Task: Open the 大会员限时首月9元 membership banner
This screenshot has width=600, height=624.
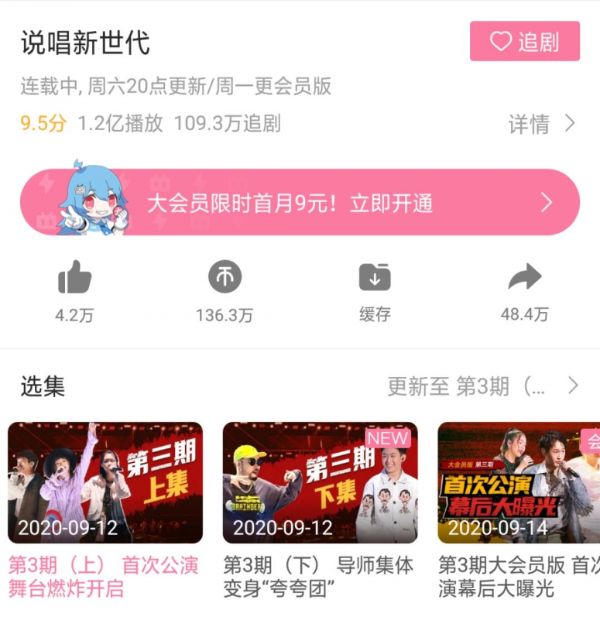Action: pos(300,203)
